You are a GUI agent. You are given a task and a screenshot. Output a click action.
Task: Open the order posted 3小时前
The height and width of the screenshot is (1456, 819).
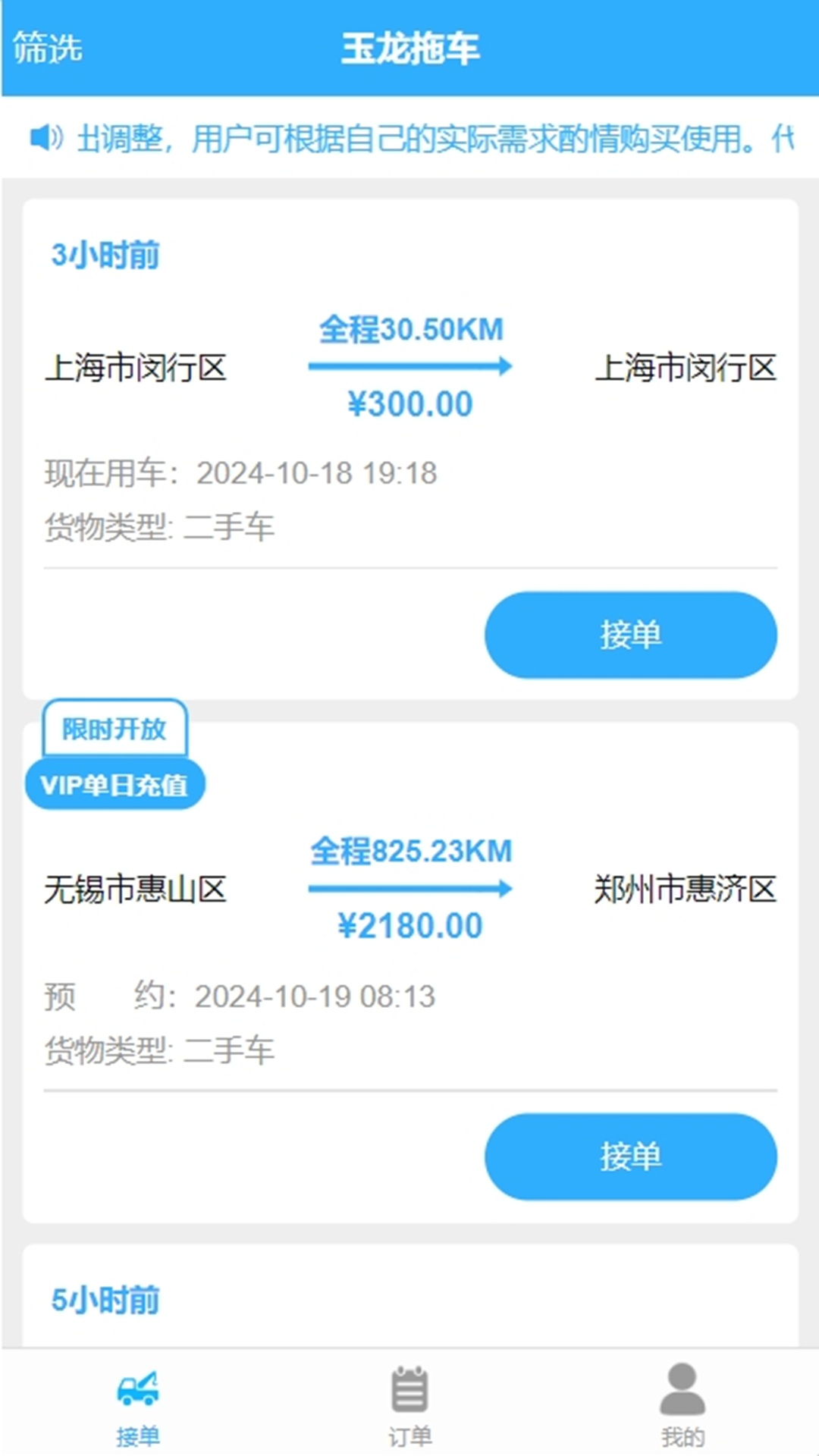click(105, 256)
